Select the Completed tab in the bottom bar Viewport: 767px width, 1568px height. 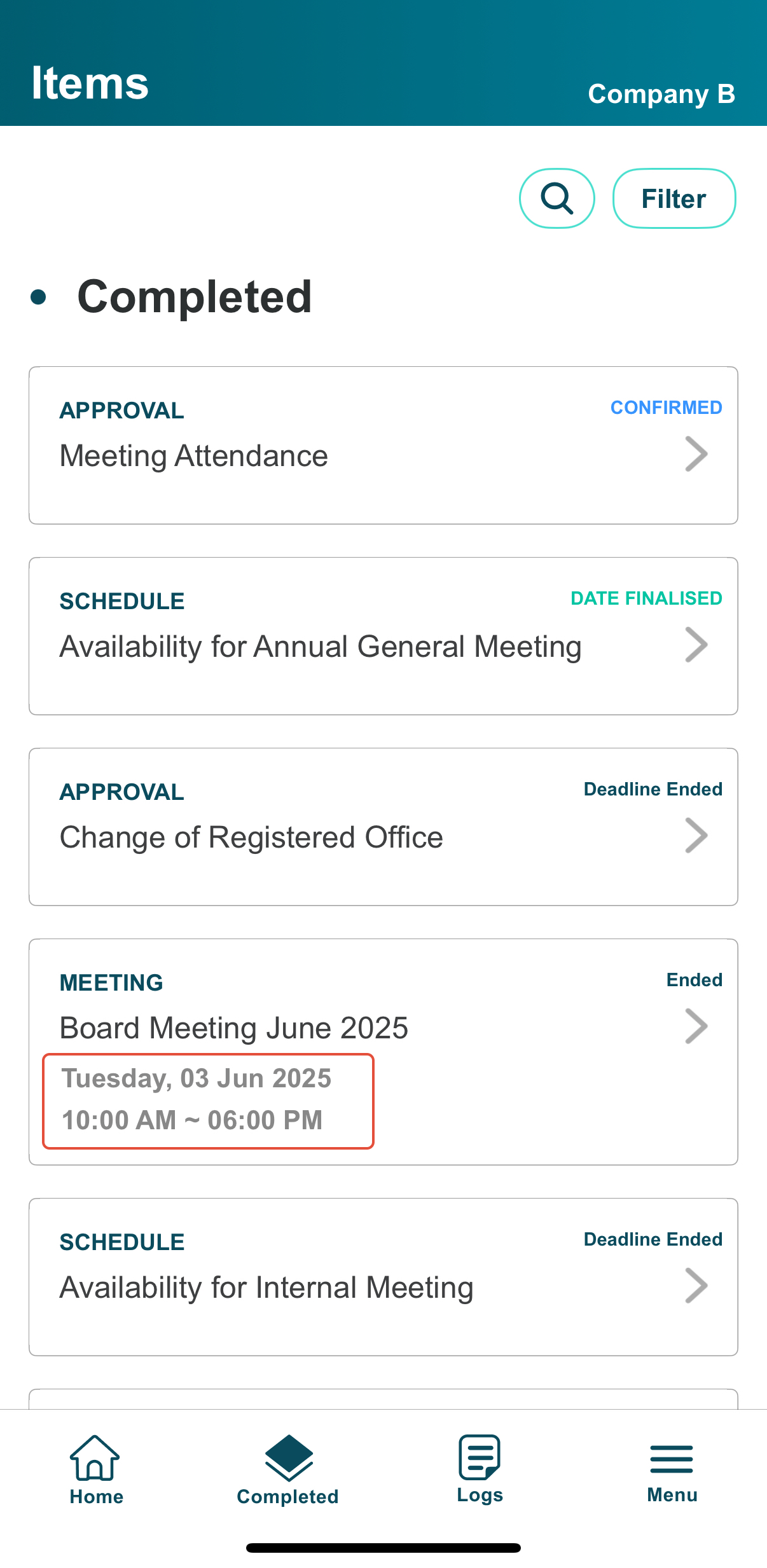[x=288, y=1470]
